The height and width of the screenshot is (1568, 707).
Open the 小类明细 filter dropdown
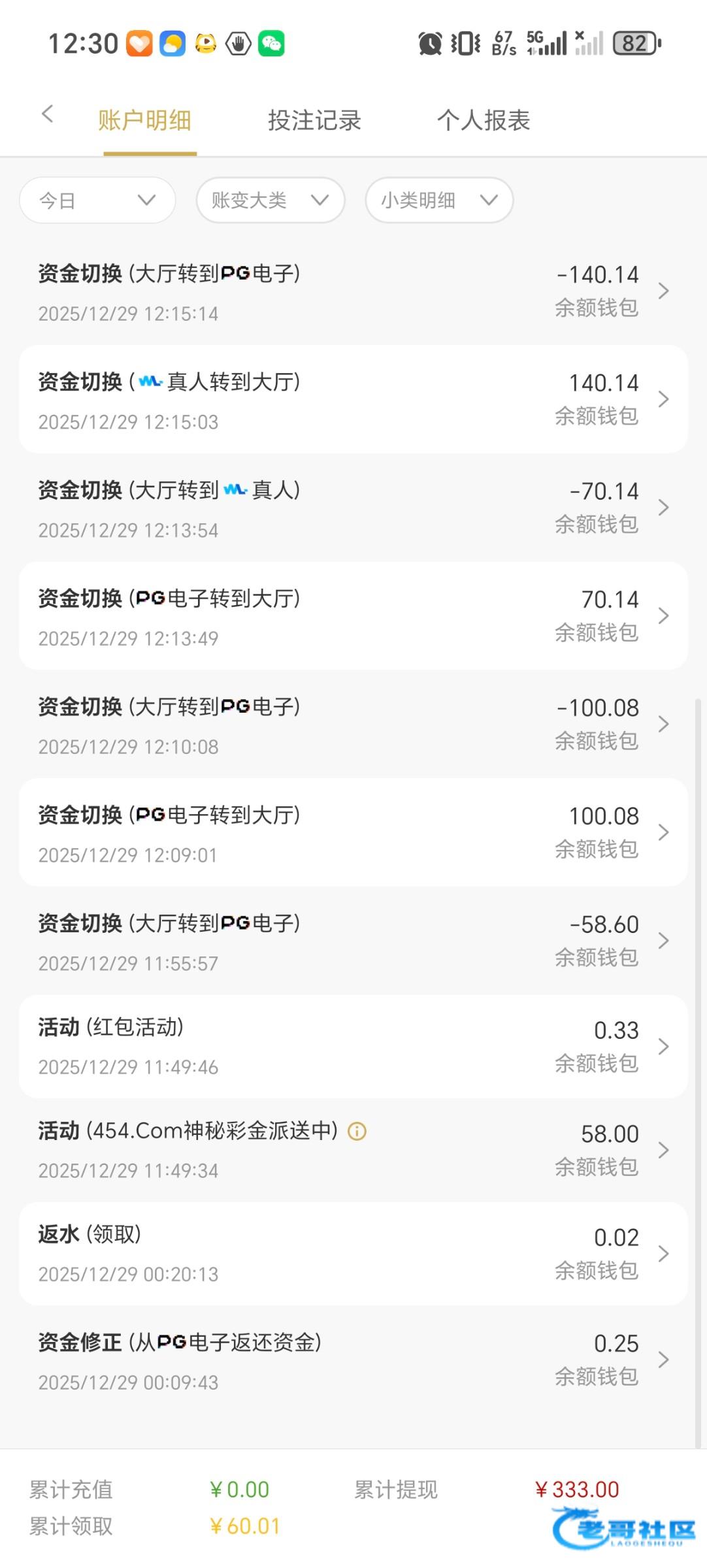click(438, 201)
